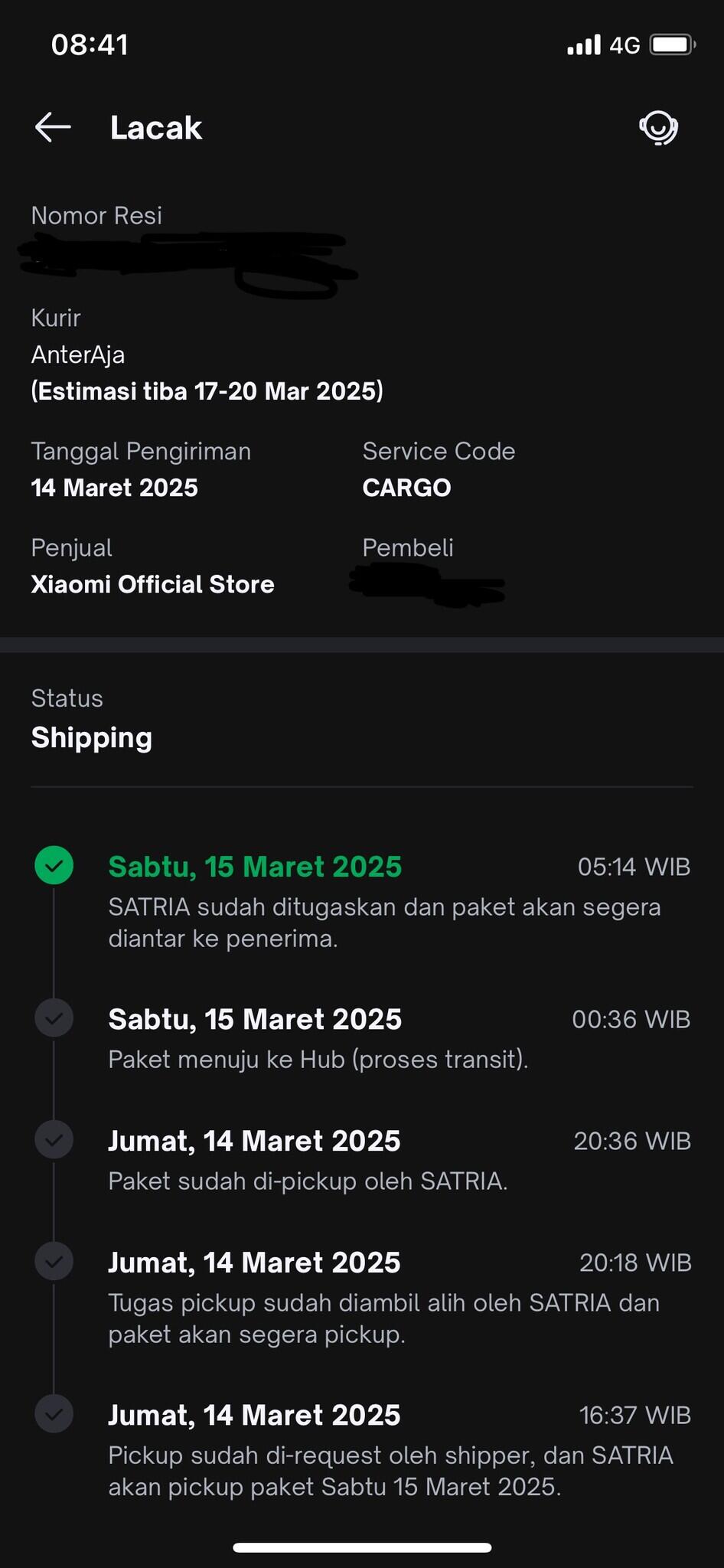Image resolution: width=724 pixels, height=1568 pixels.
Task: Tap the checkmark beside earliest 16:37 entry
Action: point(54,1413)
